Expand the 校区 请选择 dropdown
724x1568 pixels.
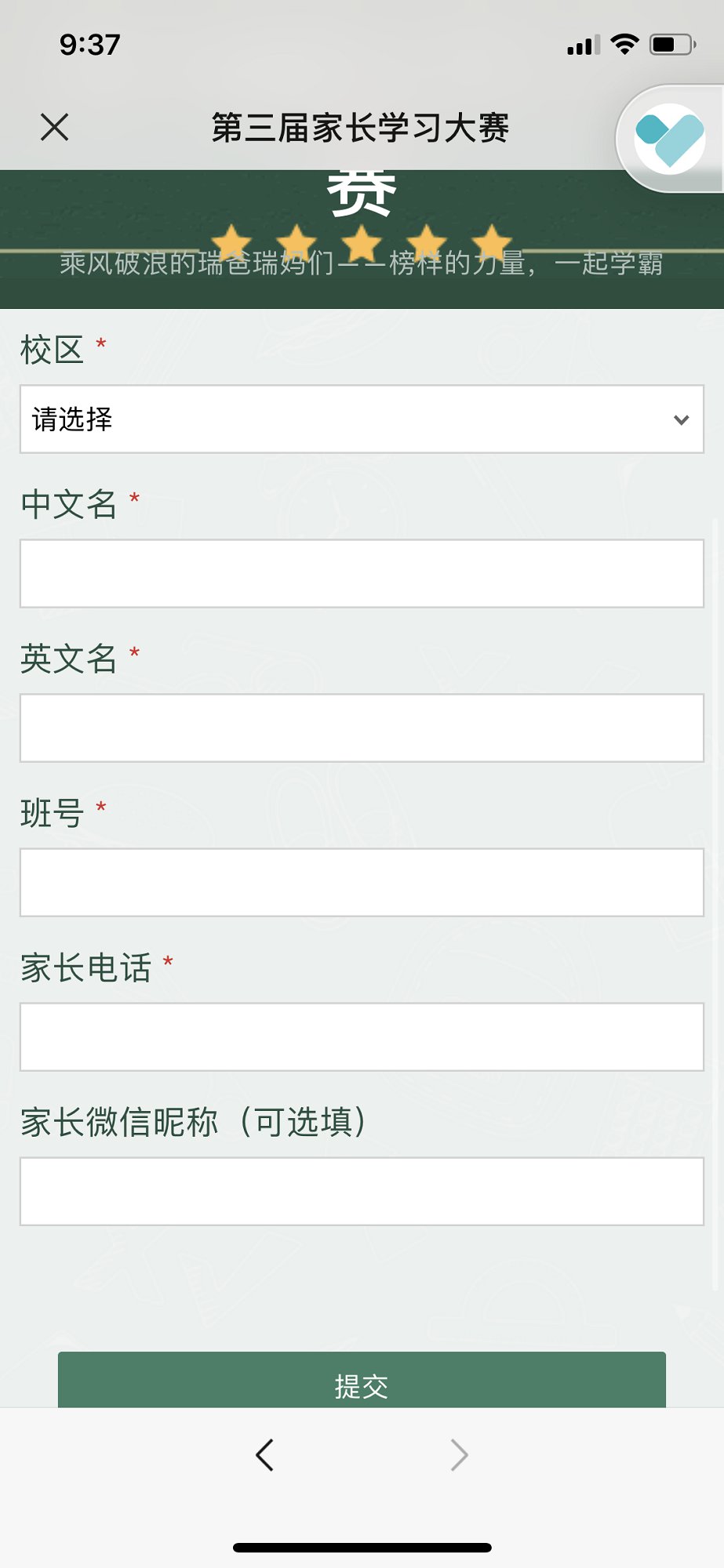[362, 419]
